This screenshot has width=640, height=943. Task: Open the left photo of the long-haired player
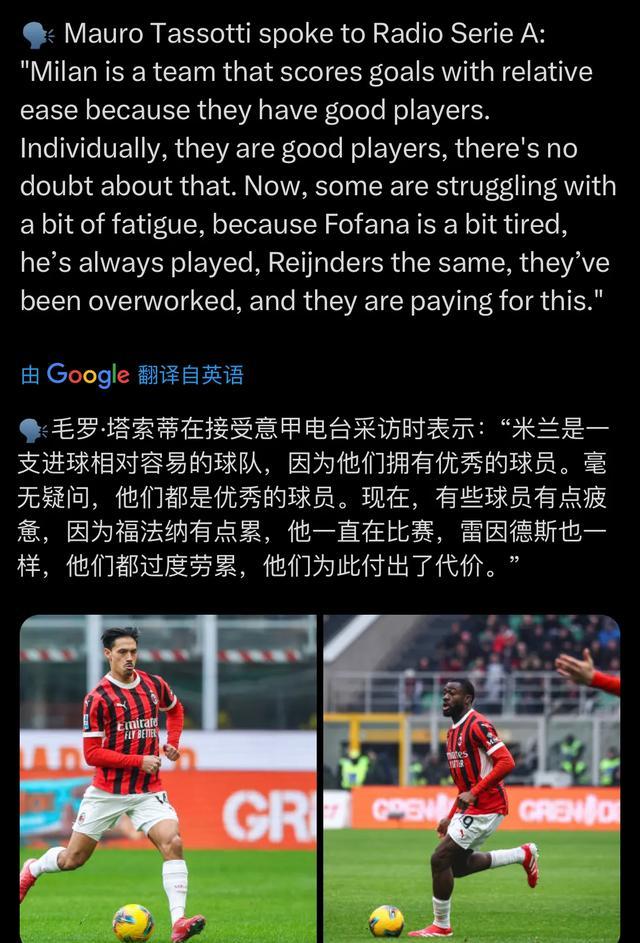click(168, 778)
